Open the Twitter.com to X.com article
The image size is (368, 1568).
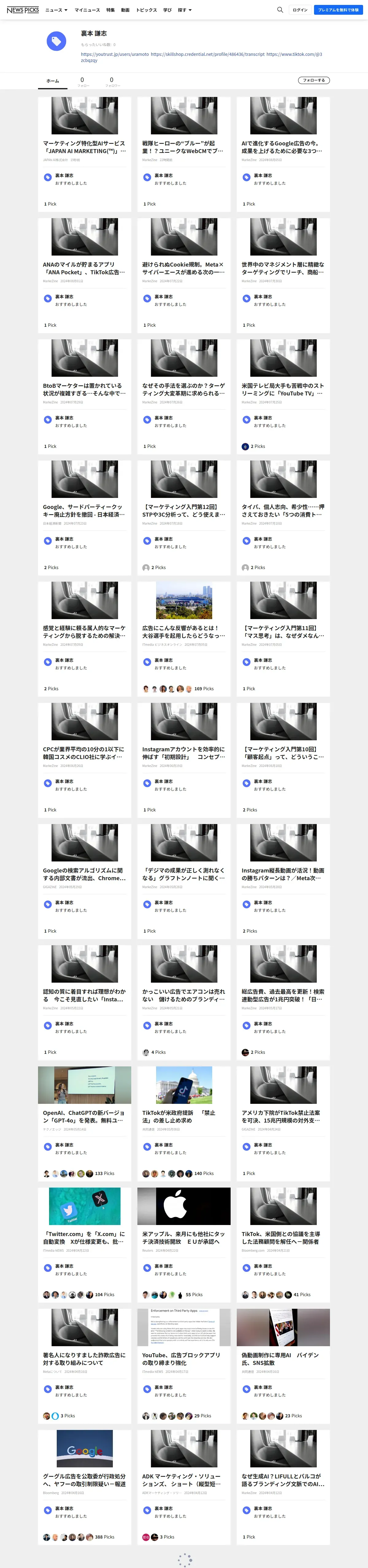coord(85,1238)
